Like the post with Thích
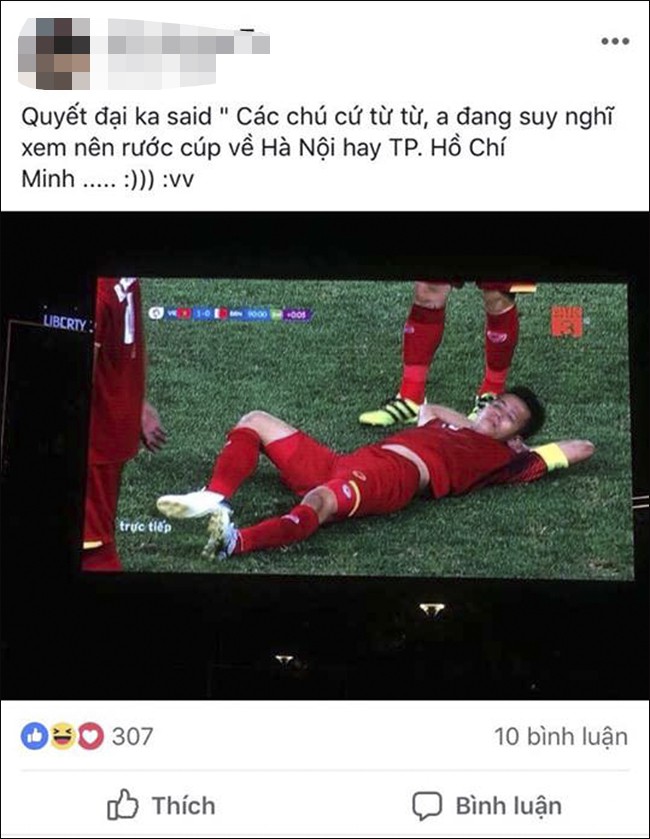 (161, 805)
